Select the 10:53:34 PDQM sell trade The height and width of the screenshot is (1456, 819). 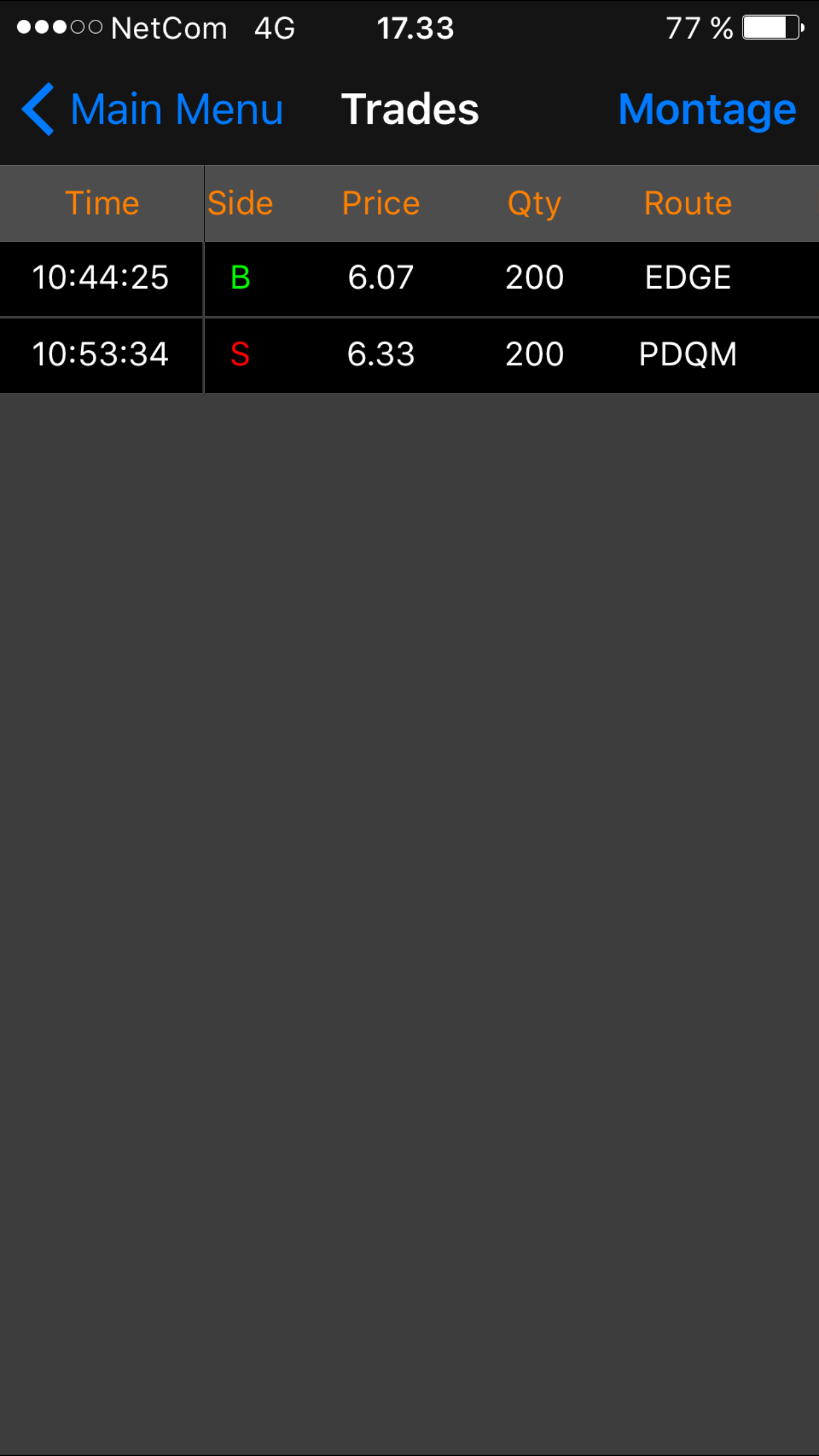tap(409, 355)
